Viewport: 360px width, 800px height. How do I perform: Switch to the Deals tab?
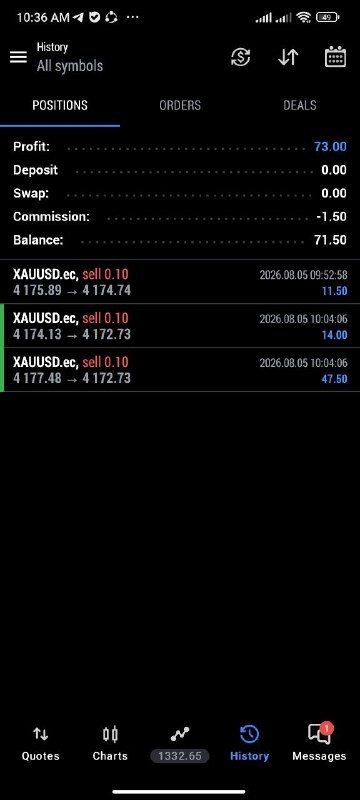pyautogui.click(x=300, y=106)
